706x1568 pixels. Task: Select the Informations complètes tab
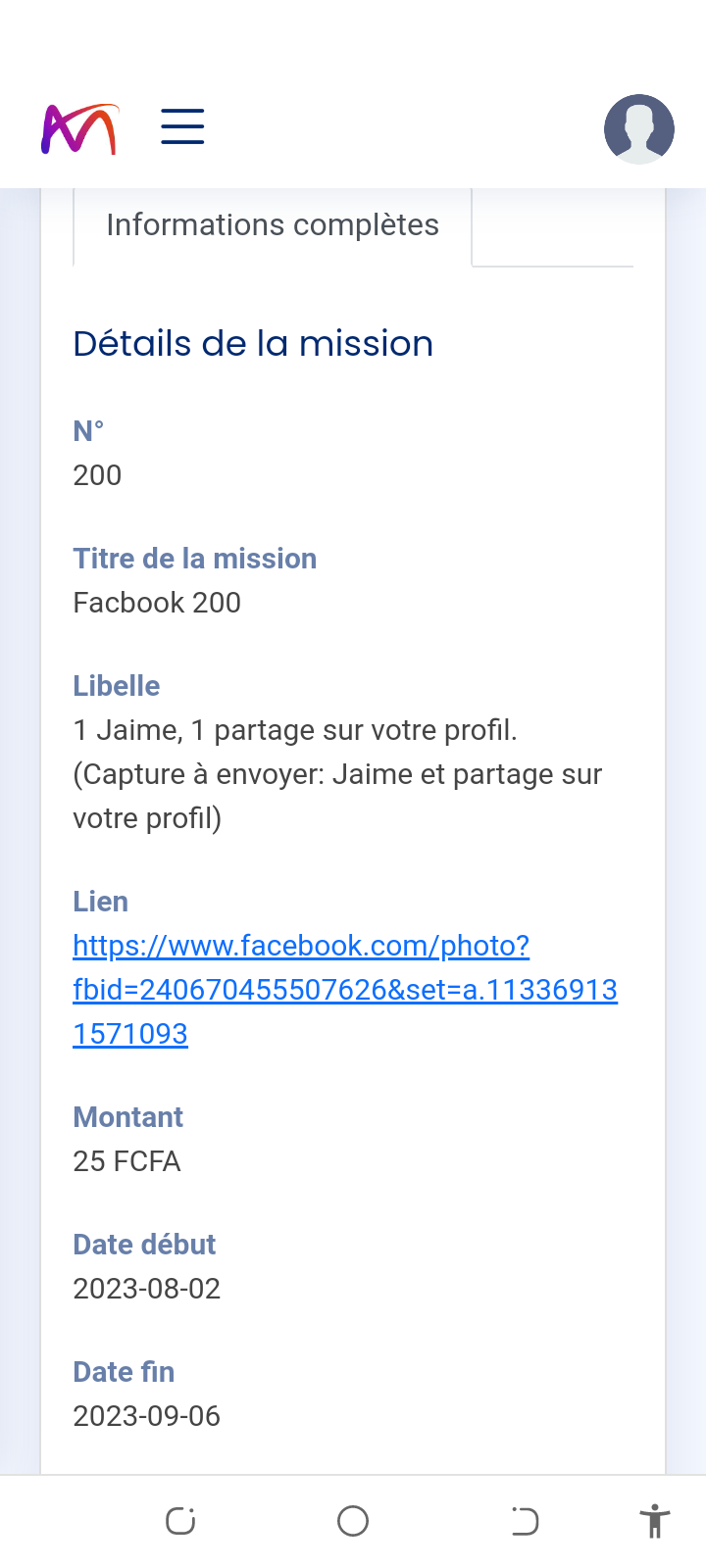point(273,225)
